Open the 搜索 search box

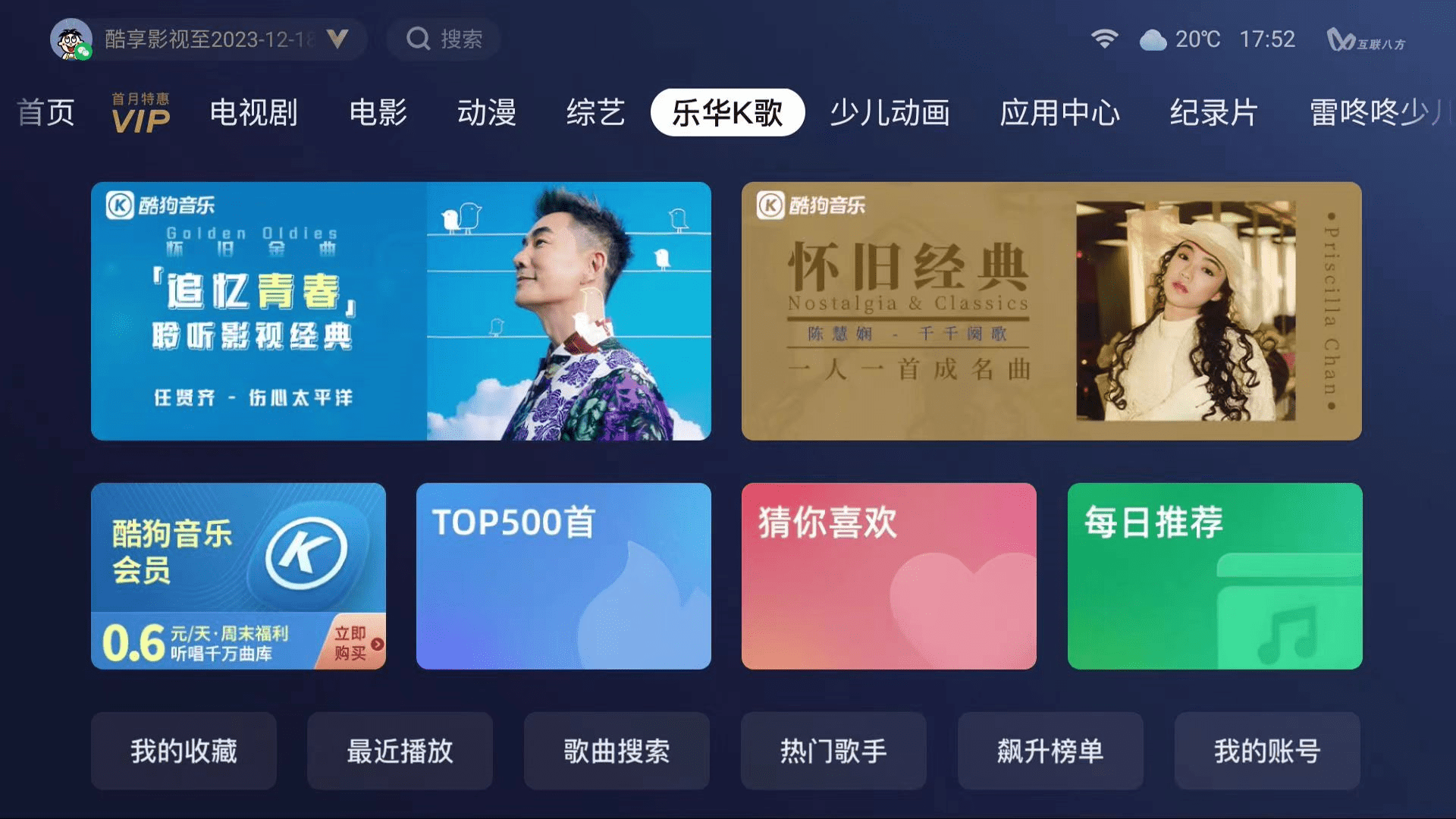coord(444,39)
